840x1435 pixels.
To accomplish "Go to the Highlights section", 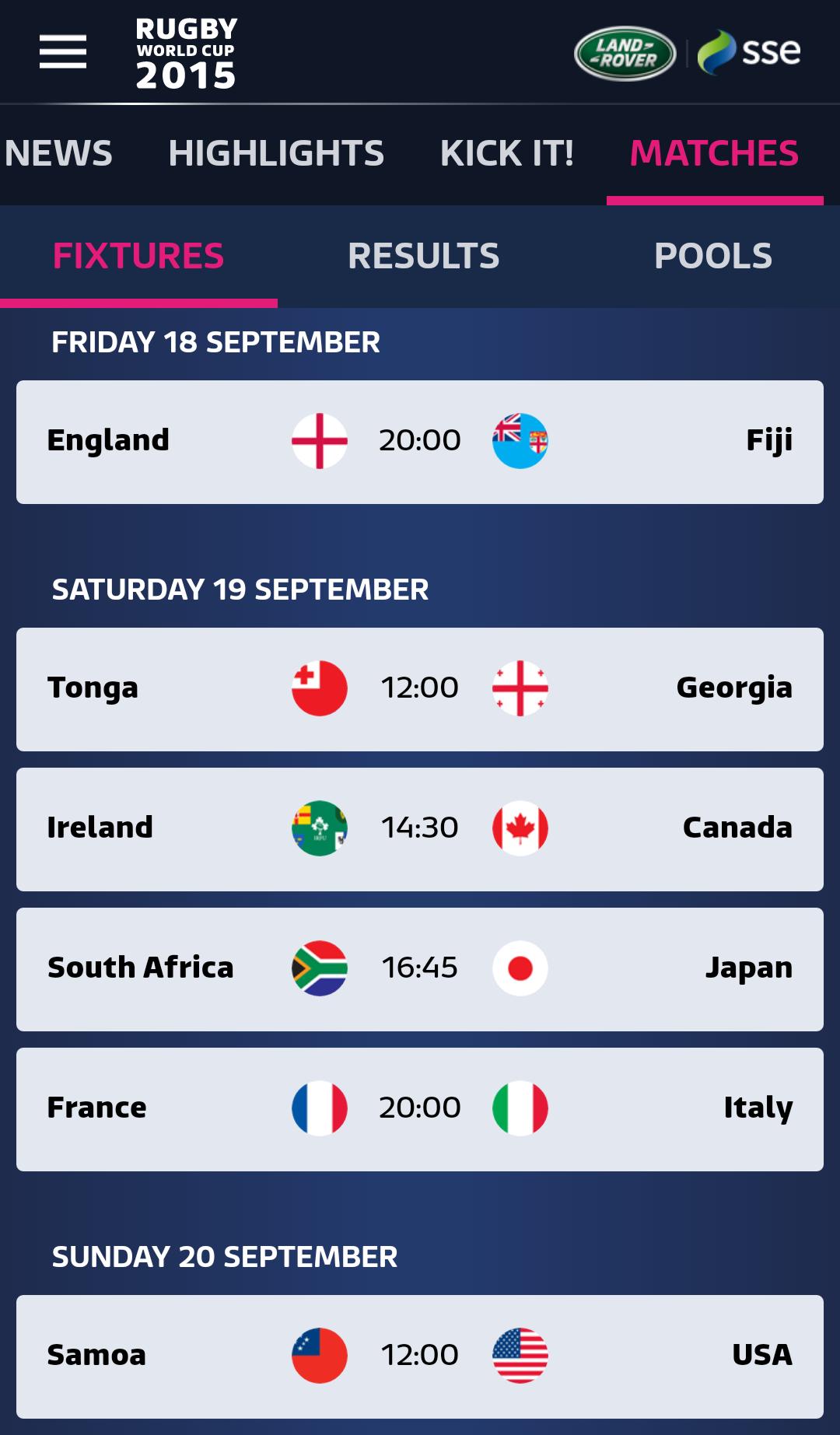I will (275, 153).
